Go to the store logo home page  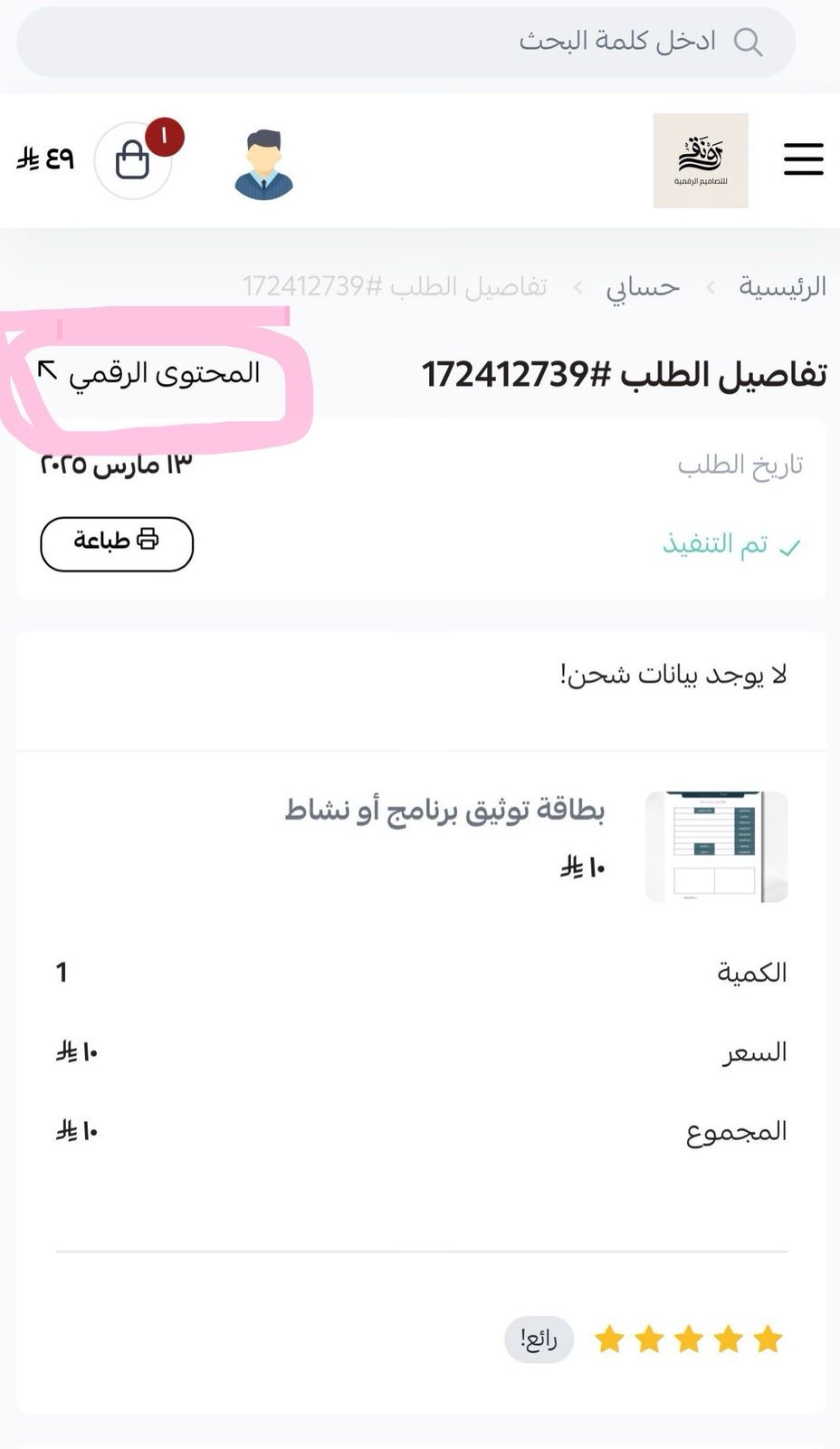[701, 160]
